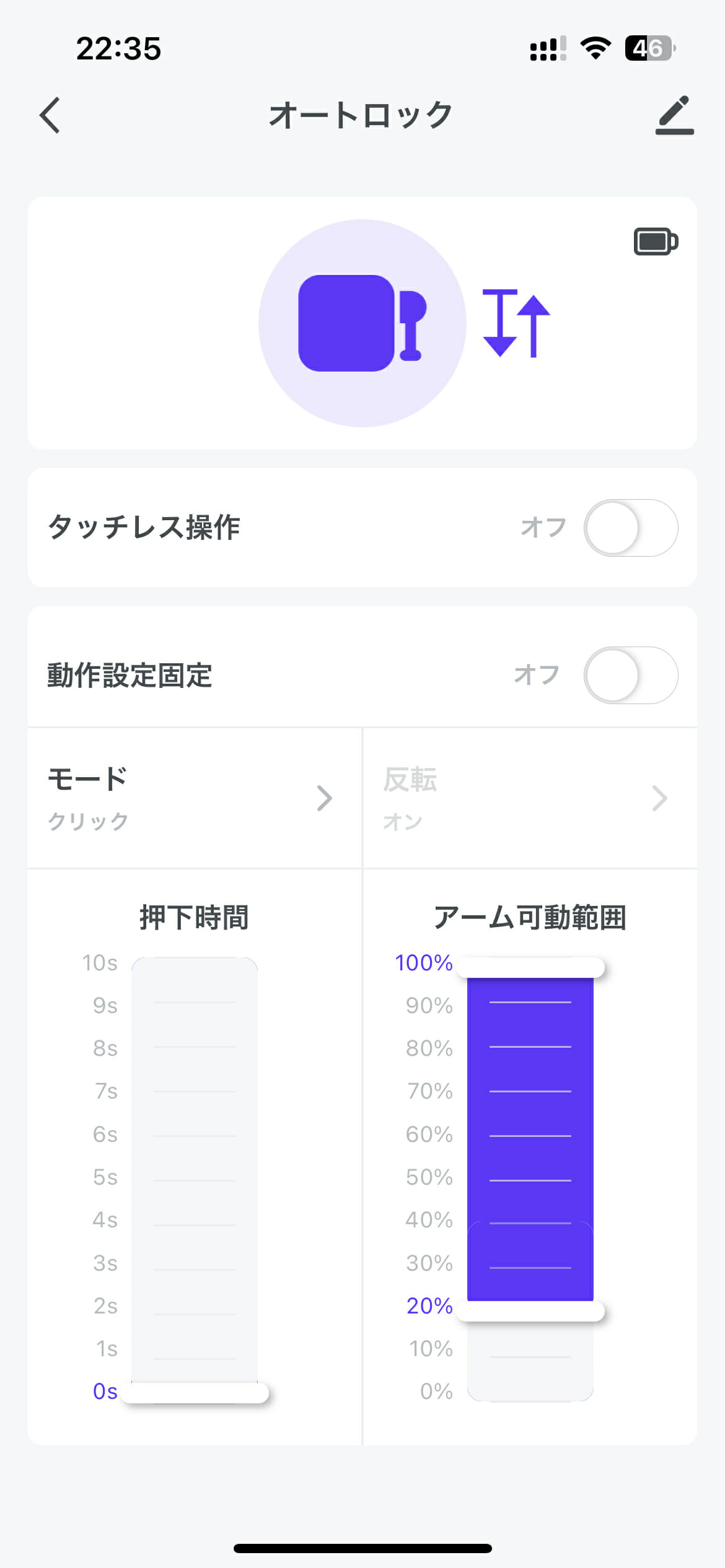The width and height of the screenshot is (725, 1568).
Task: Open the edit pencil icon
Action: click(x=674, y=115)
